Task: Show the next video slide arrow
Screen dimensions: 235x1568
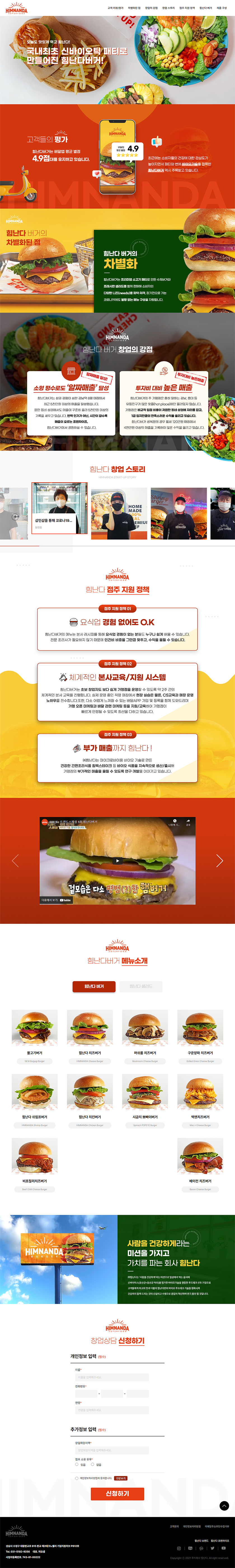Action: click(x=219, y=860)
